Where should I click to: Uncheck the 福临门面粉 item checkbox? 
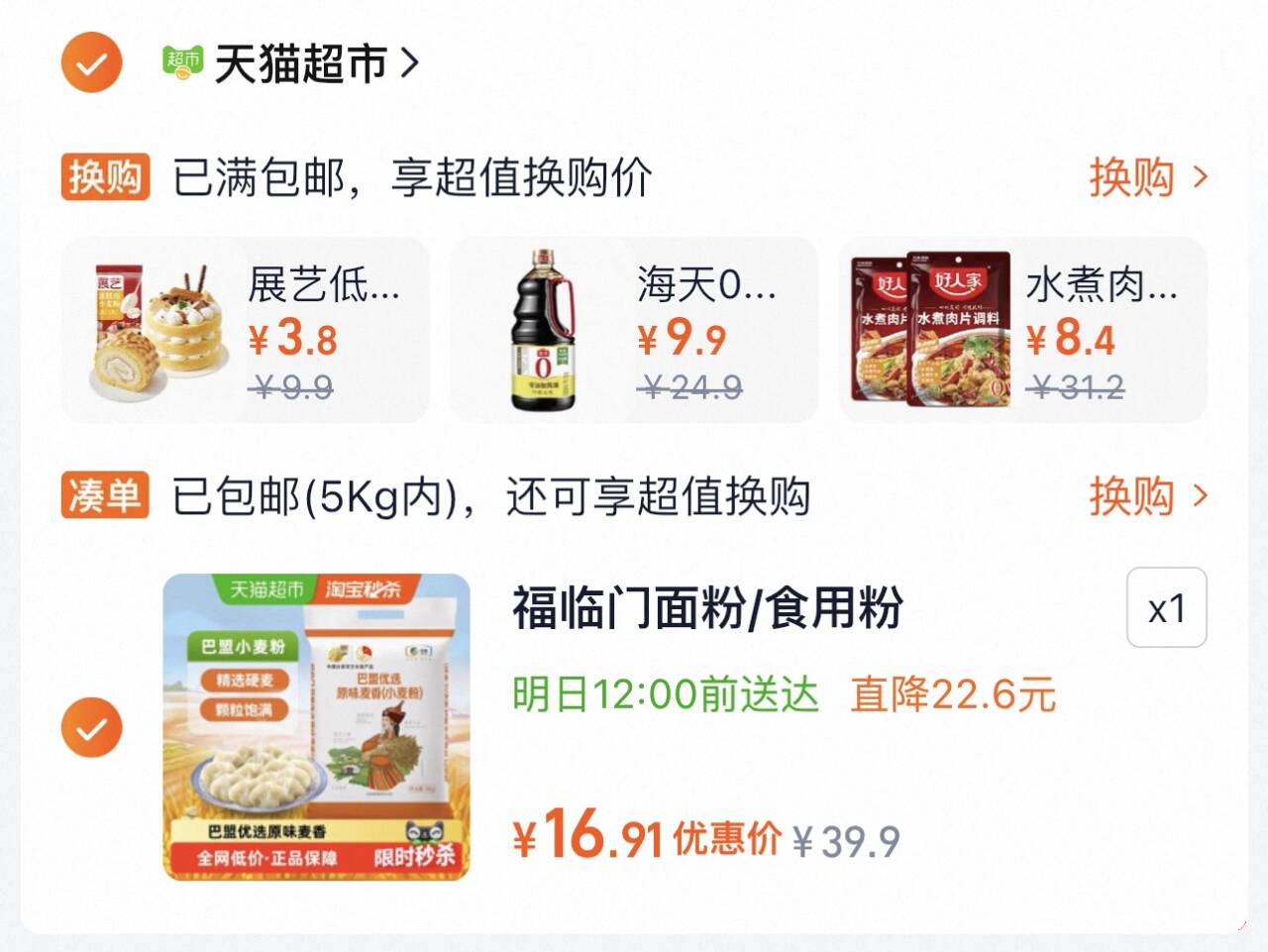pos(91,728)
